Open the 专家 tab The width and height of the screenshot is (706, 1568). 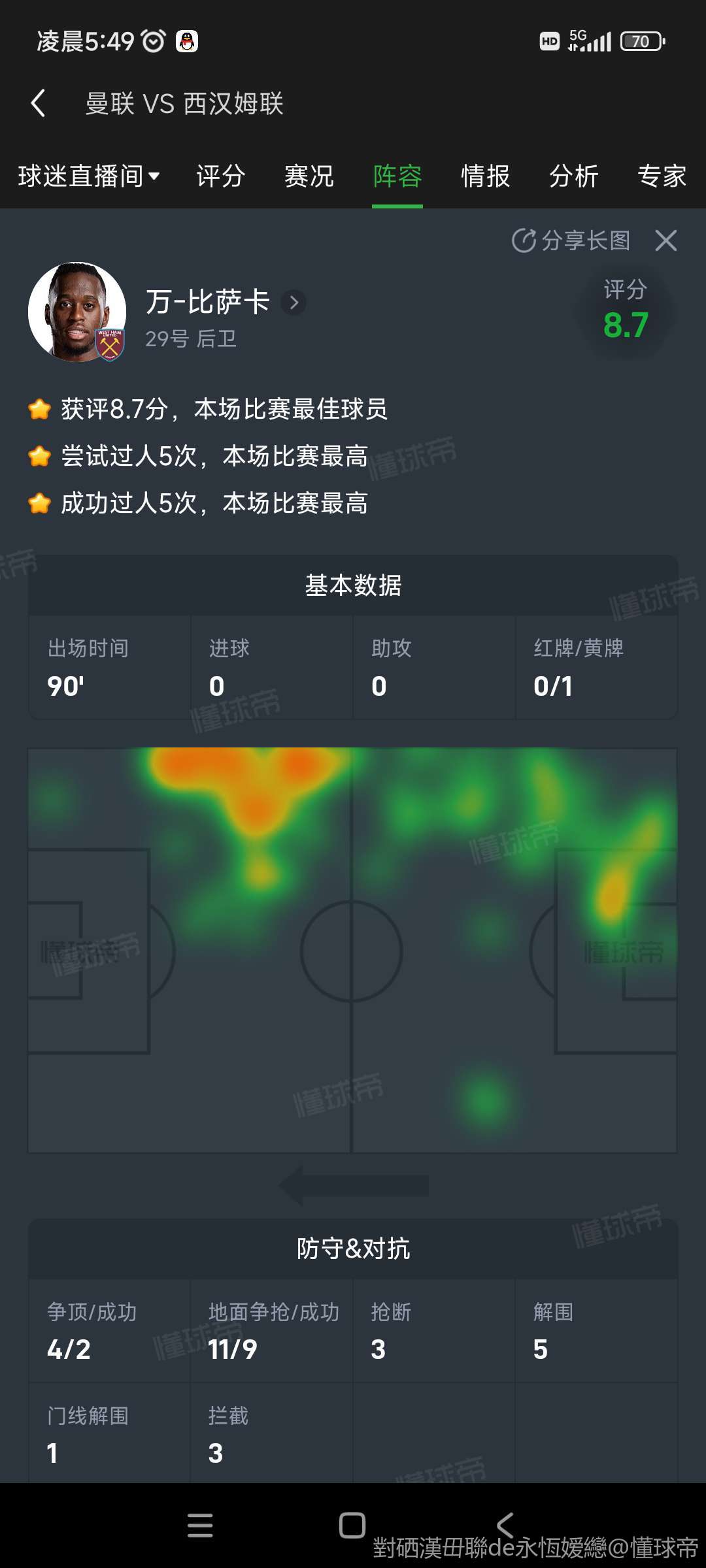point(662,176)
